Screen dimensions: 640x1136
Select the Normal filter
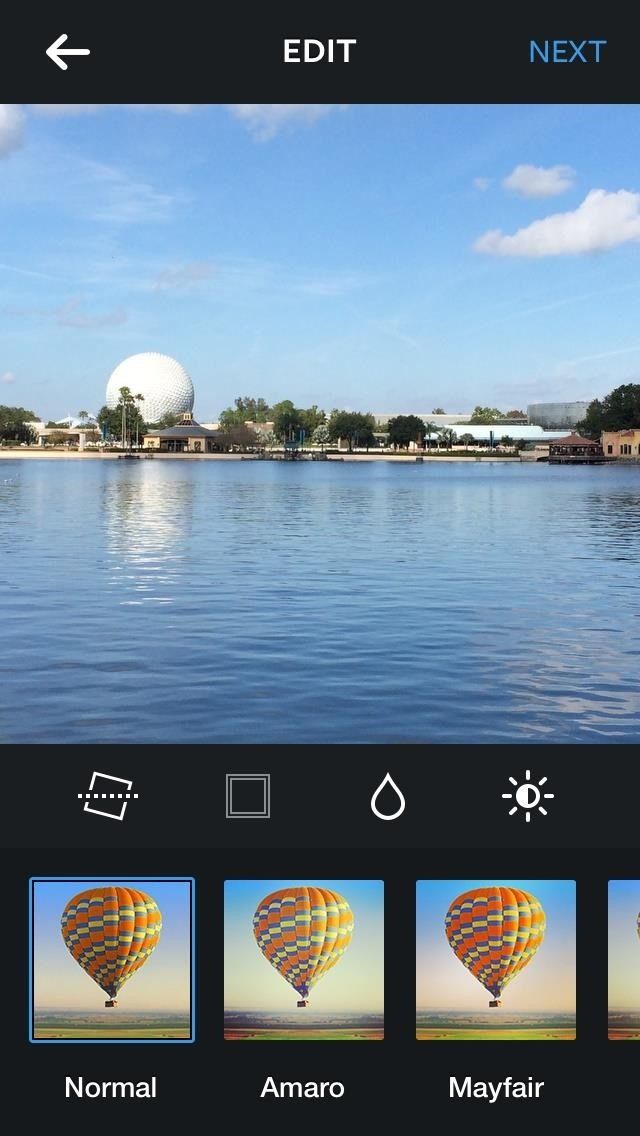pyautogui.click(x=112, y=960)
